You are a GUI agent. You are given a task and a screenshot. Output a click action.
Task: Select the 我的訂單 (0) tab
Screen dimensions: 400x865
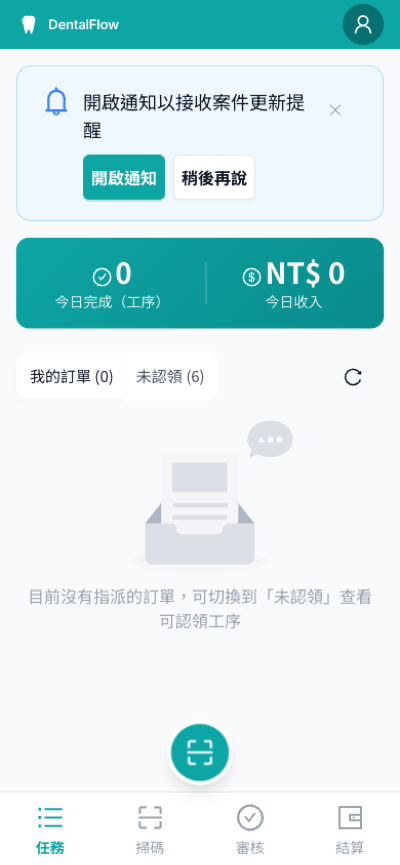click(72, 377)
